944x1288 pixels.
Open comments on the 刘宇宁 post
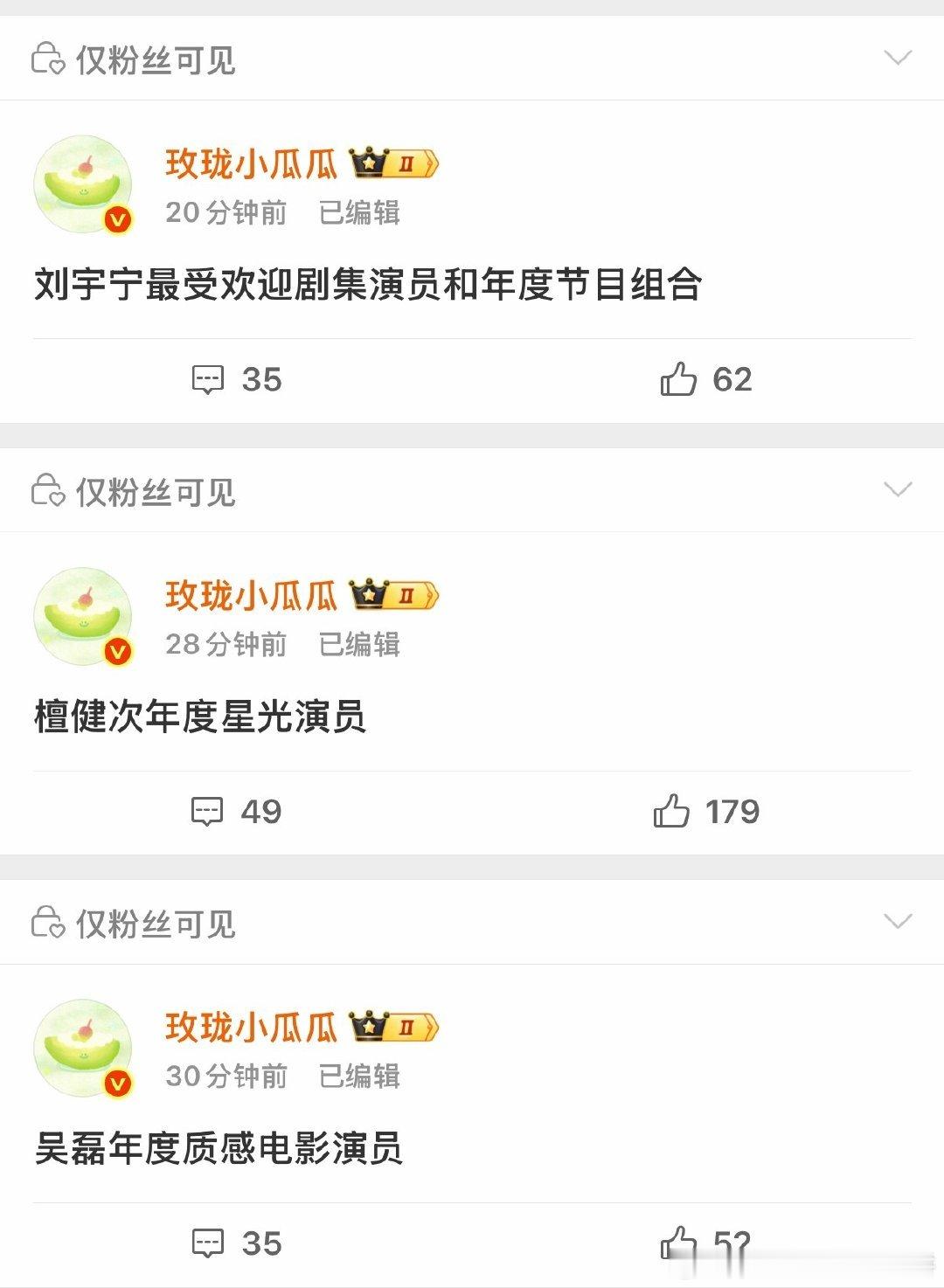[208, 379]
